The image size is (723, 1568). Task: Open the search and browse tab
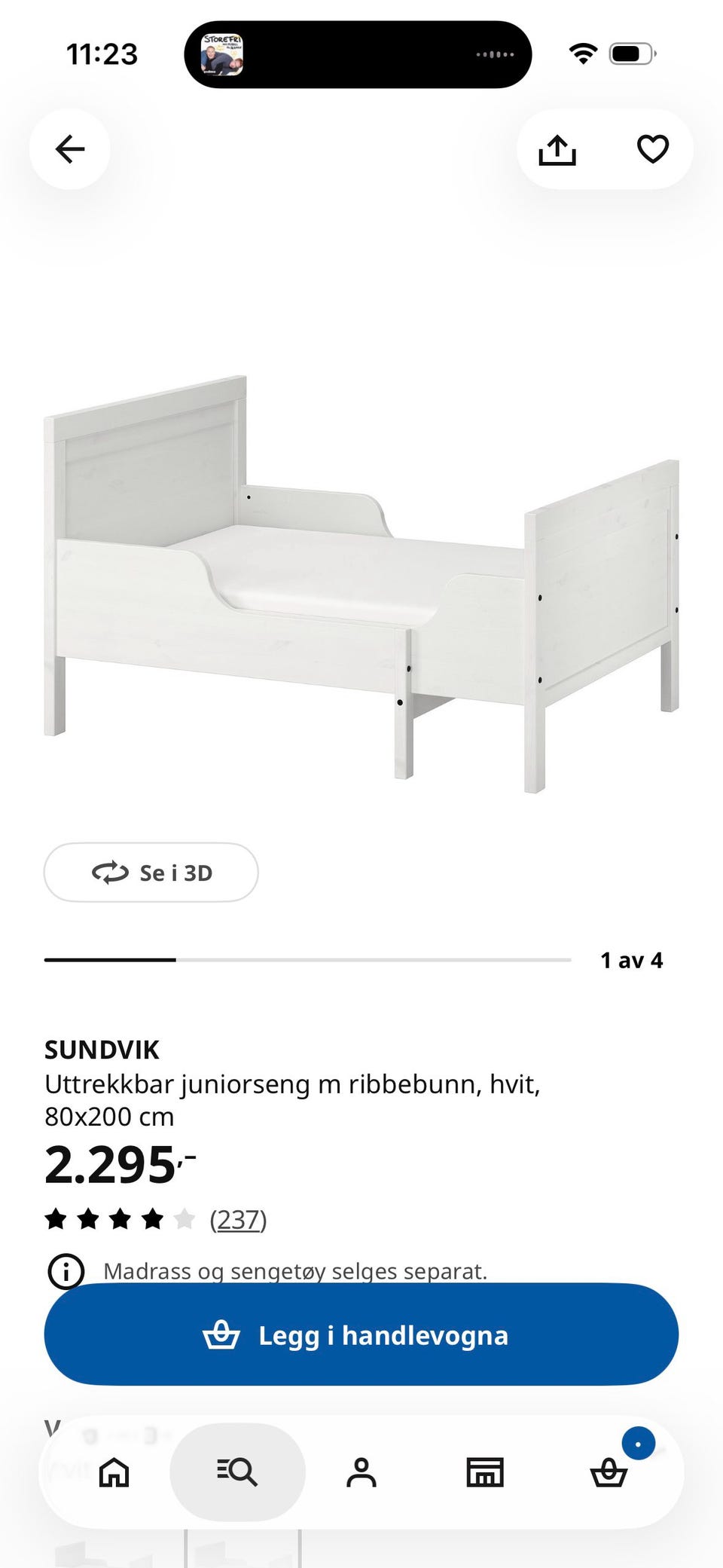(238, 1472)
